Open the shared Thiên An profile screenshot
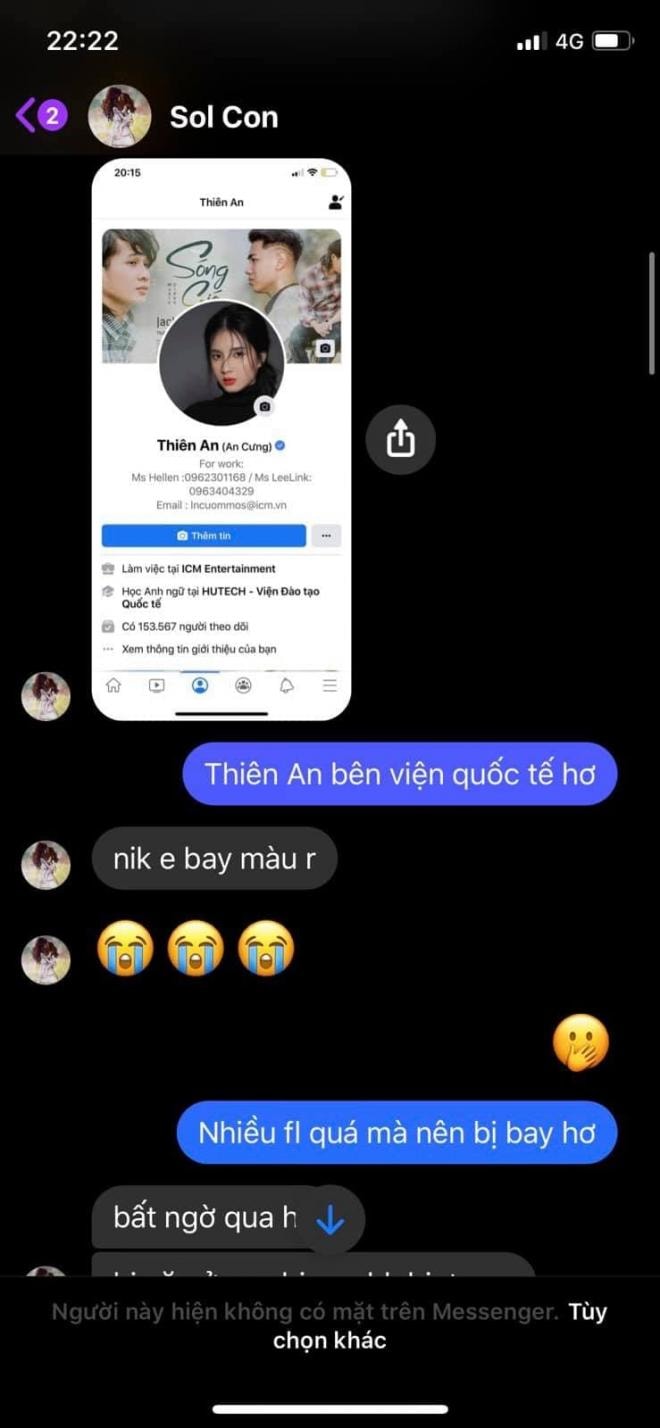 click(x=221, y=440)
